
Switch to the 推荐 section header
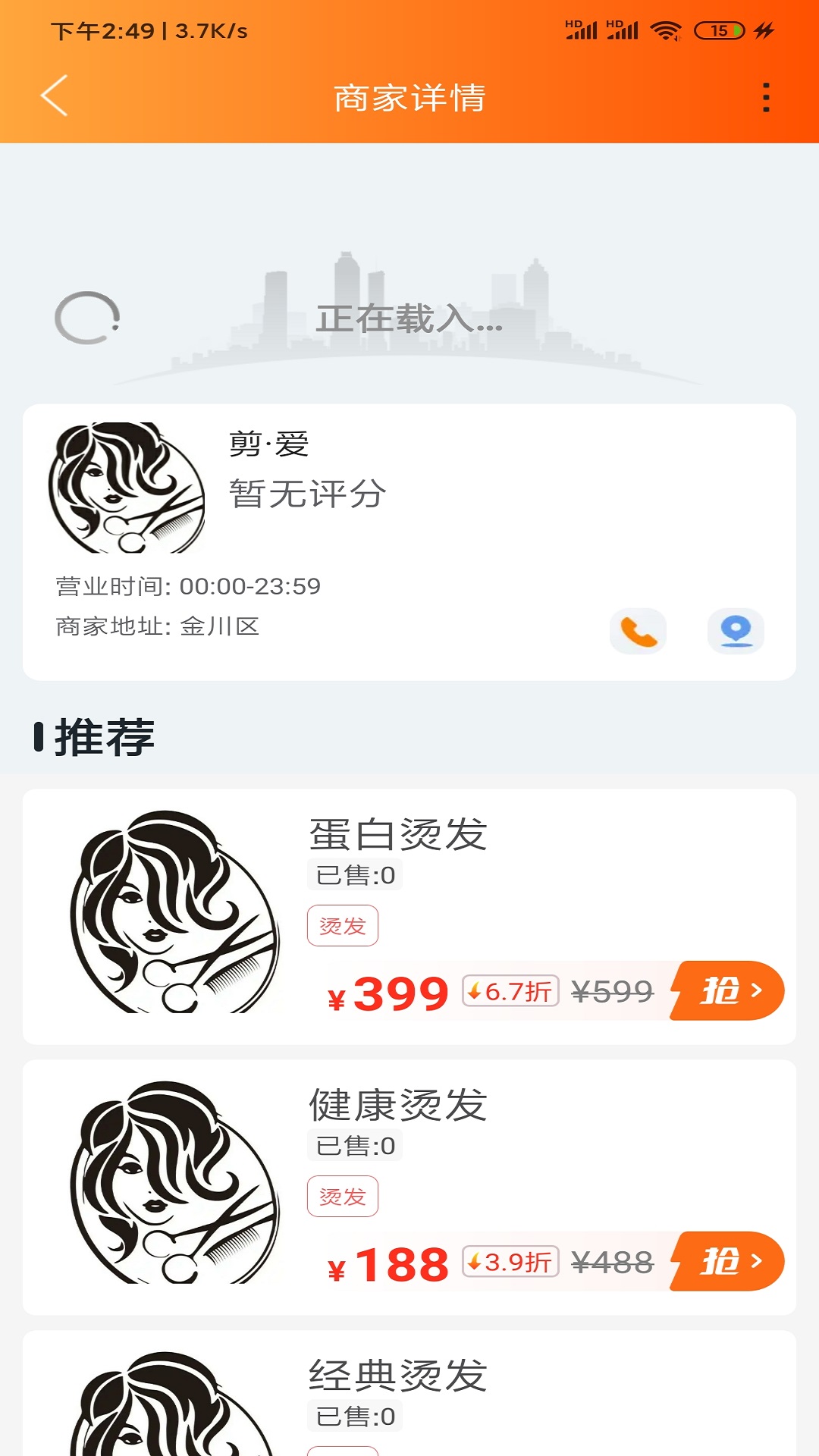[x=102, y=734]
